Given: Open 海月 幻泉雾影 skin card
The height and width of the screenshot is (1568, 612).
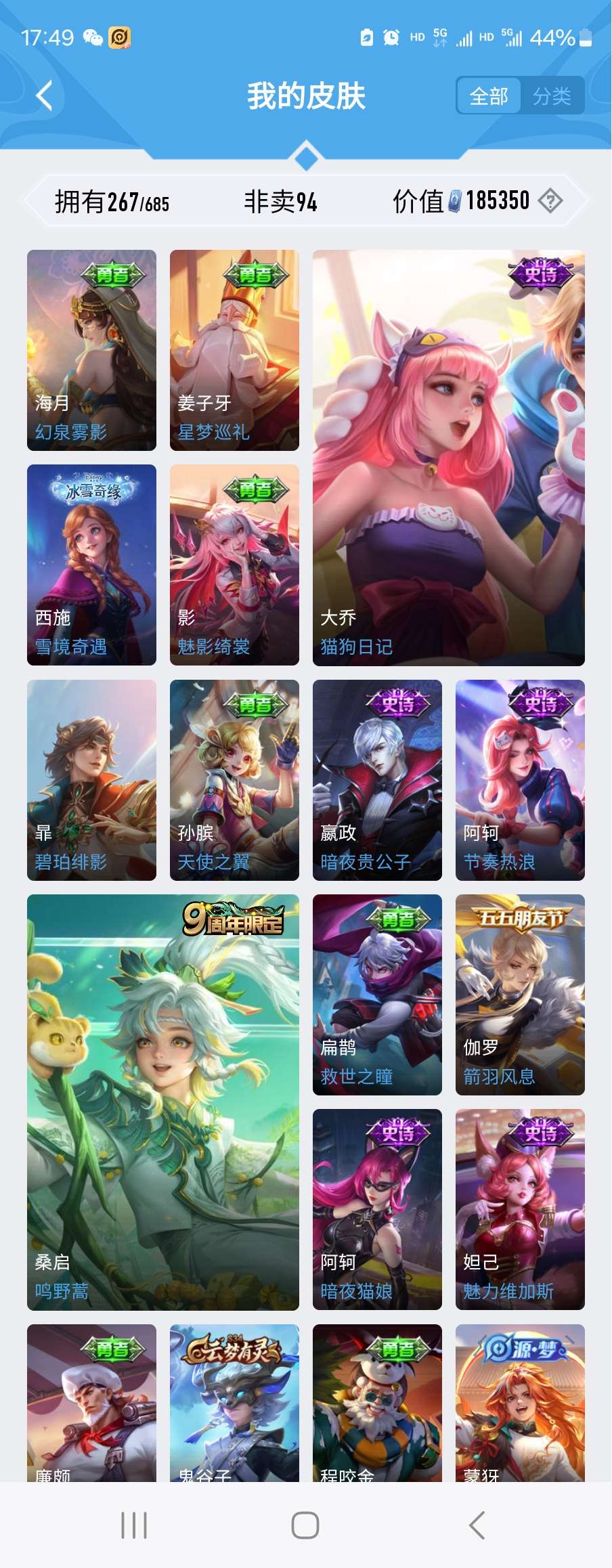Looking at the screenshot, I should pyautogui.click(x=91, y=350).
